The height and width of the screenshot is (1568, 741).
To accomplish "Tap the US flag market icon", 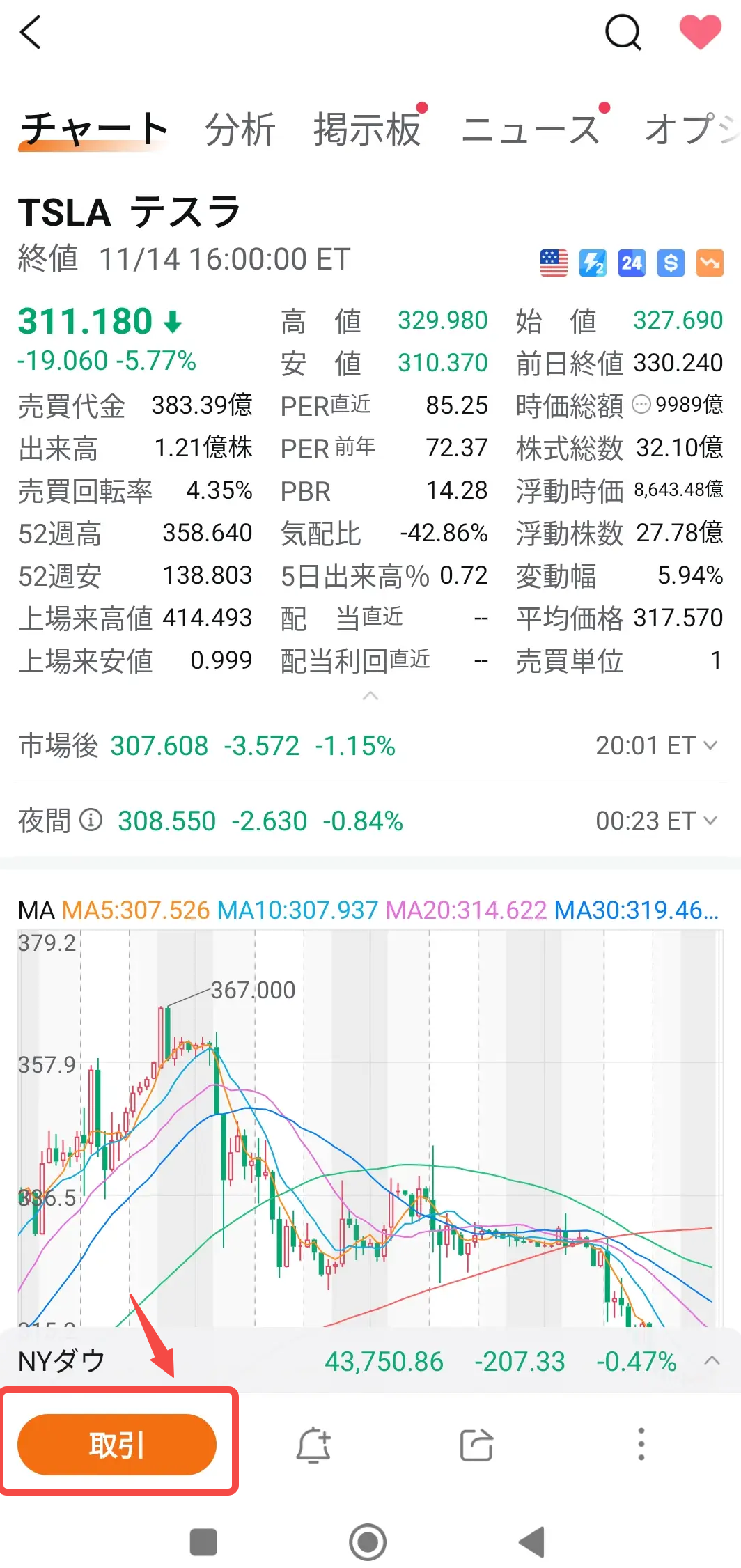I will click(552, 263).
